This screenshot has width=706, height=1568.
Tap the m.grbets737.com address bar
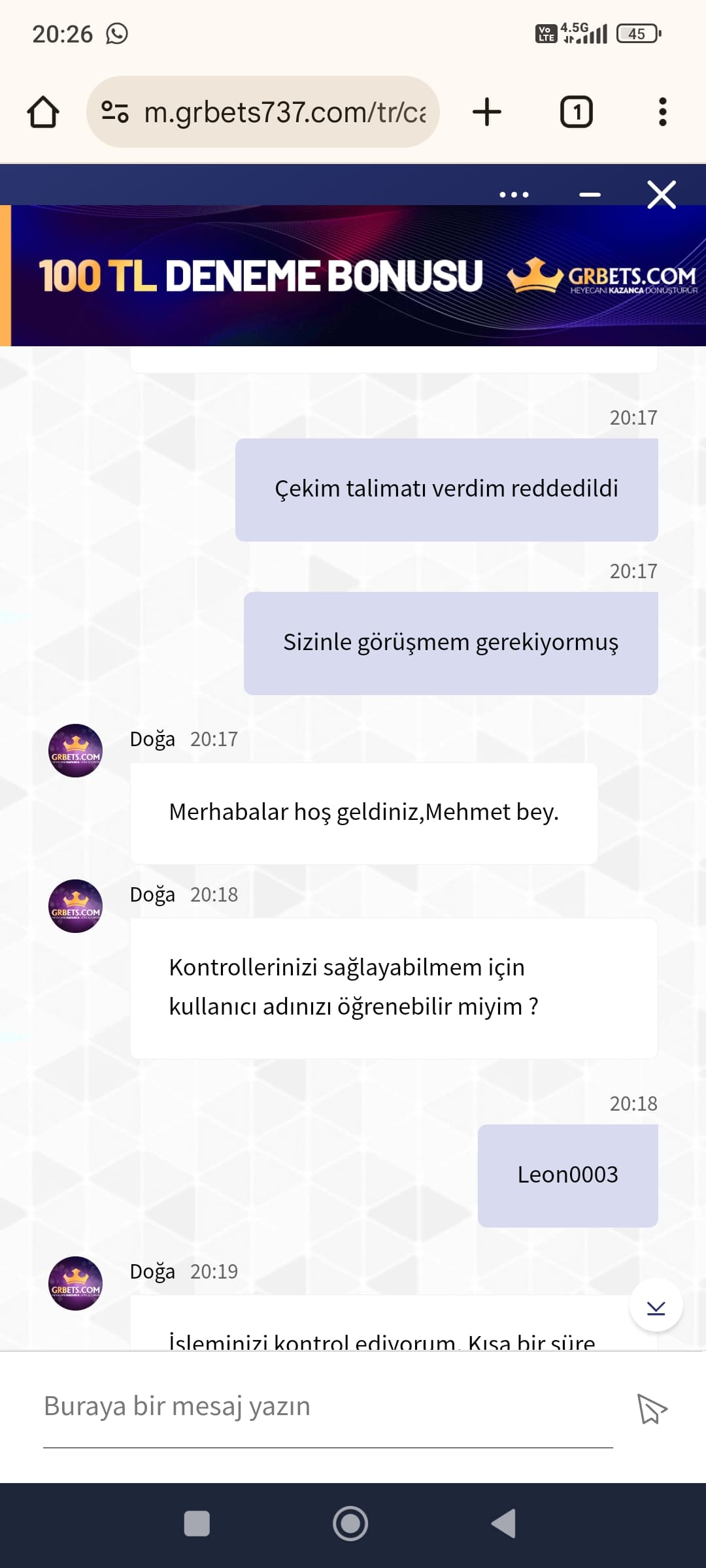[263, 112]
